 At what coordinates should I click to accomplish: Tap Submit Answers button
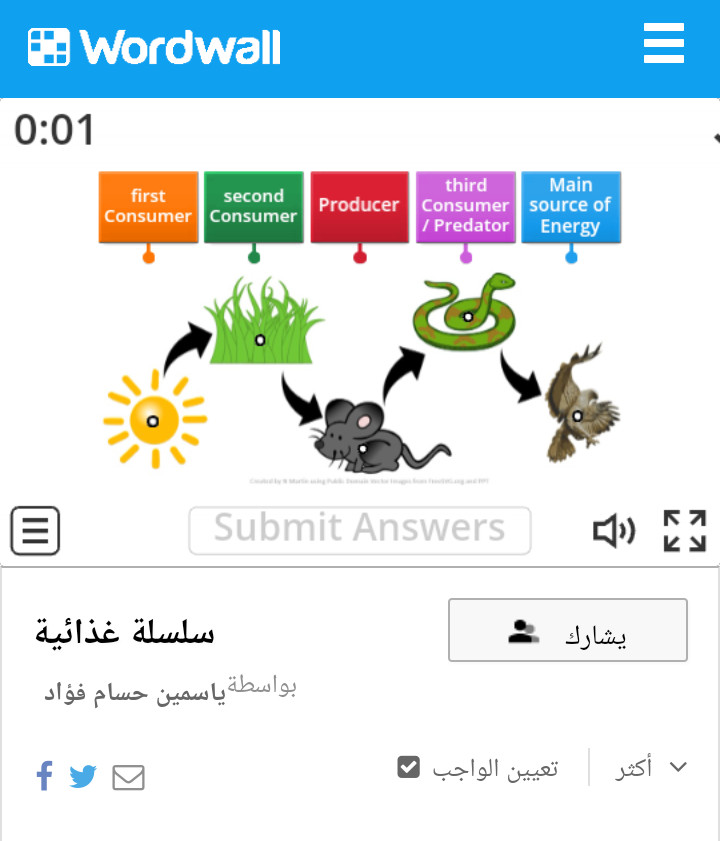pyautogui.click(x=360, y=529)
